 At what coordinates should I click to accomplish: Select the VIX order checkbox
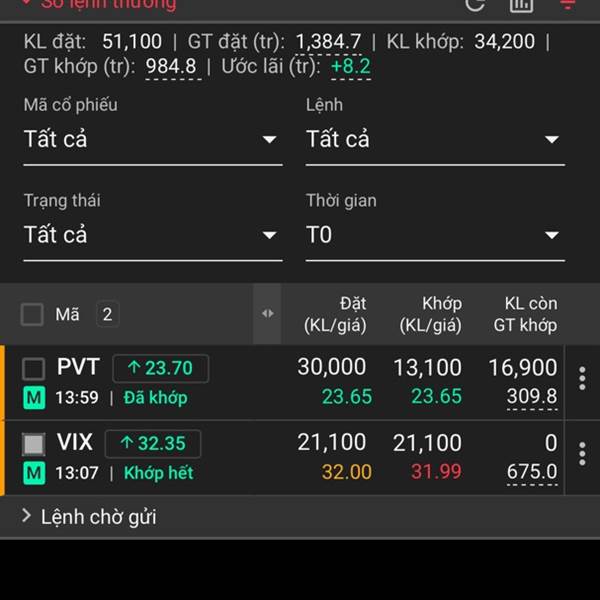point(34,444)
